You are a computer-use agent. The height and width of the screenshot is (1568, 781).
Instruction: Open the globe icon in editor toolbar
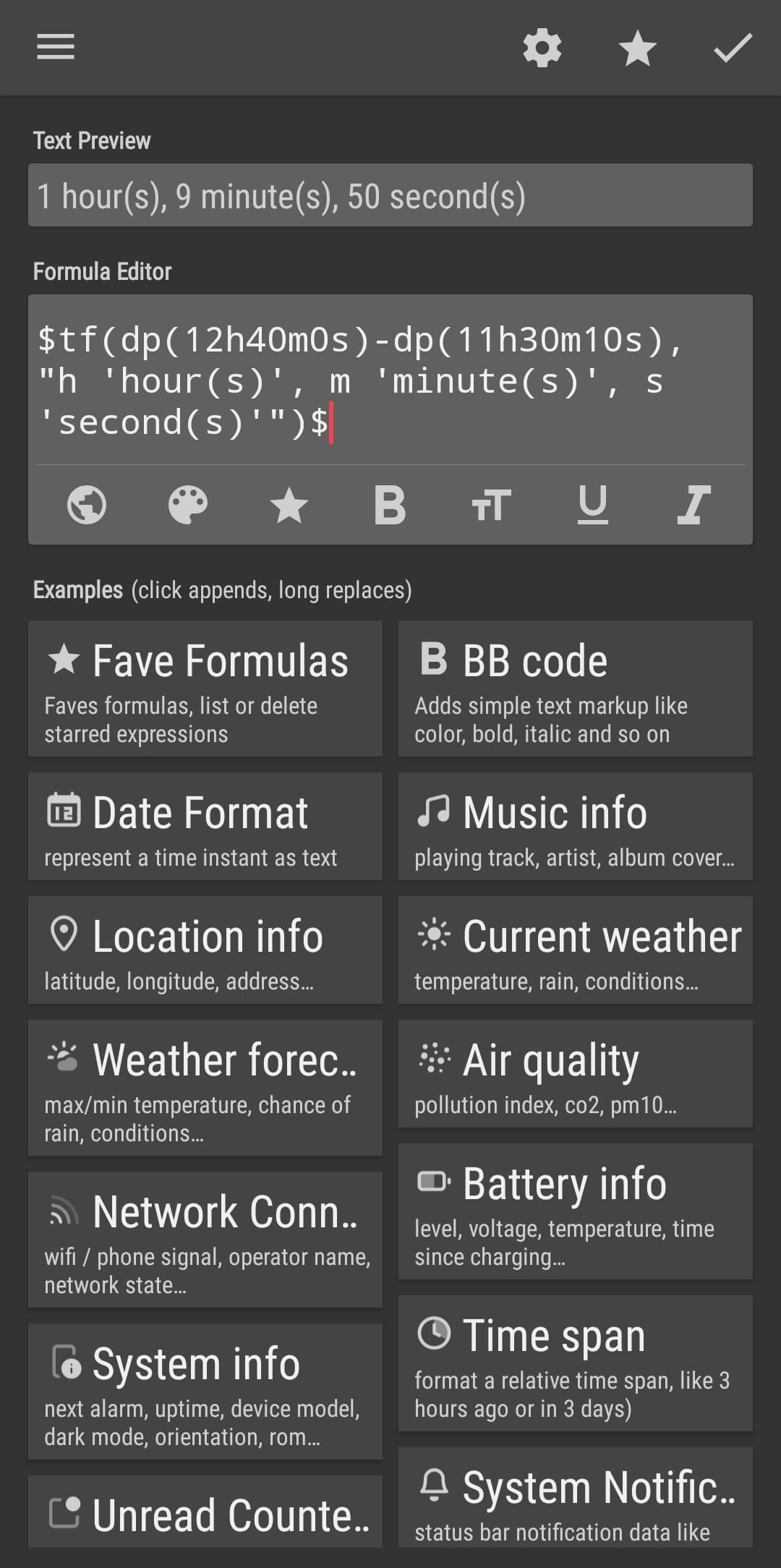[87, 504]
